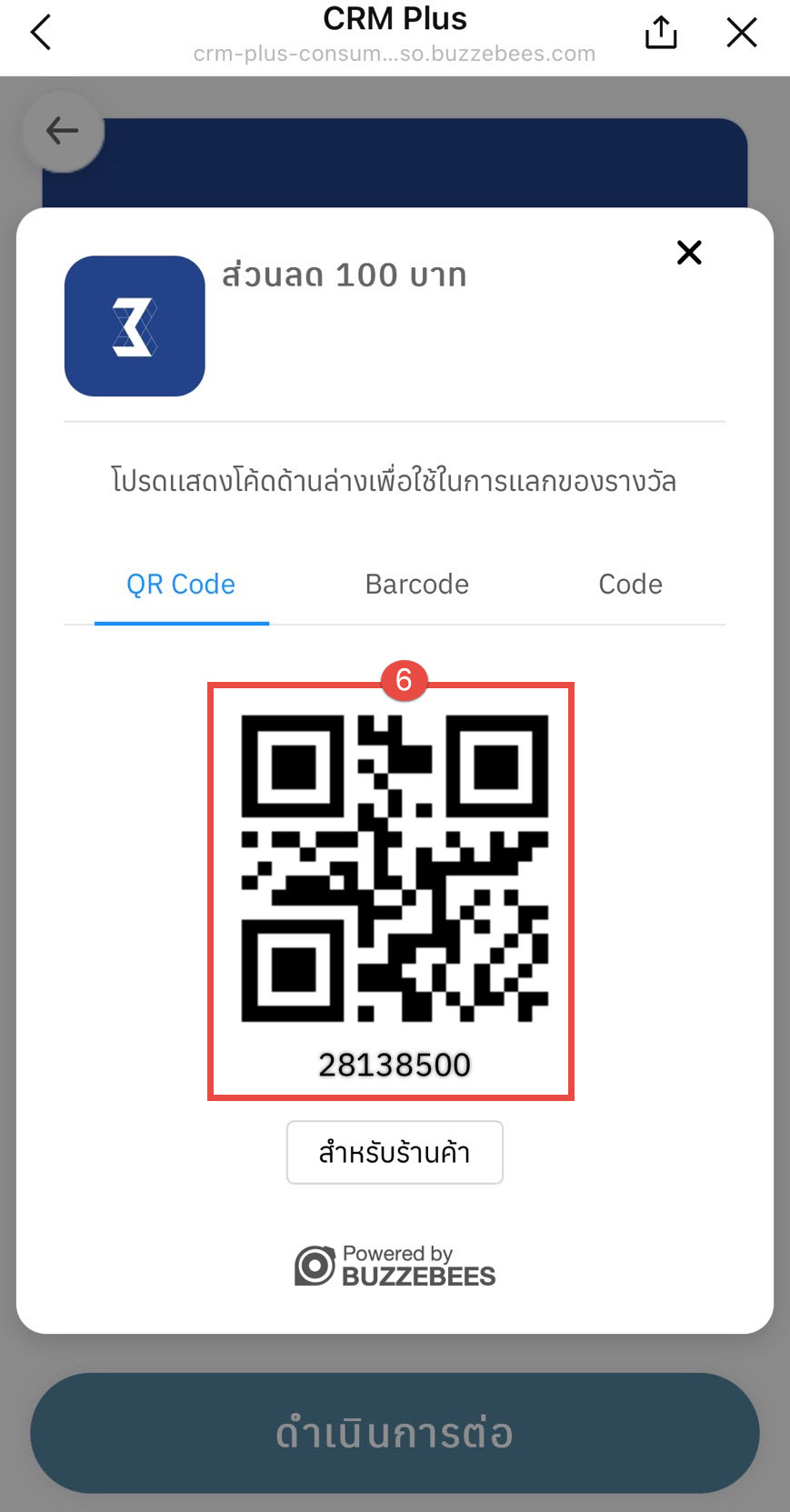
Task: Share this CRM Plus page
Action: tap(661, 33)
